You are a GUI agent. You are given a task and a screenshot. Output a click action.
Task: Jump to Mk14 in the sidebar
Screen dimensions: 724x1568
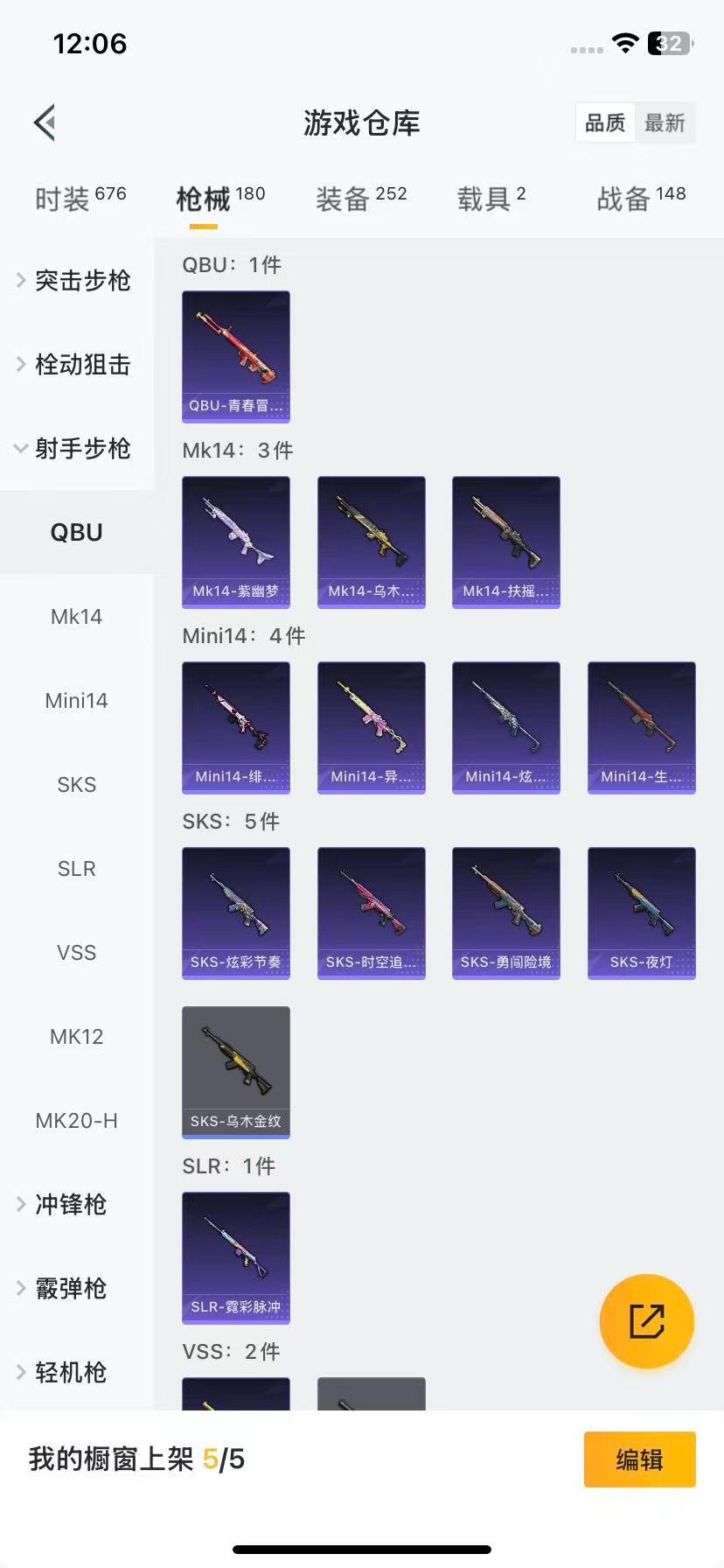point(76,616)
